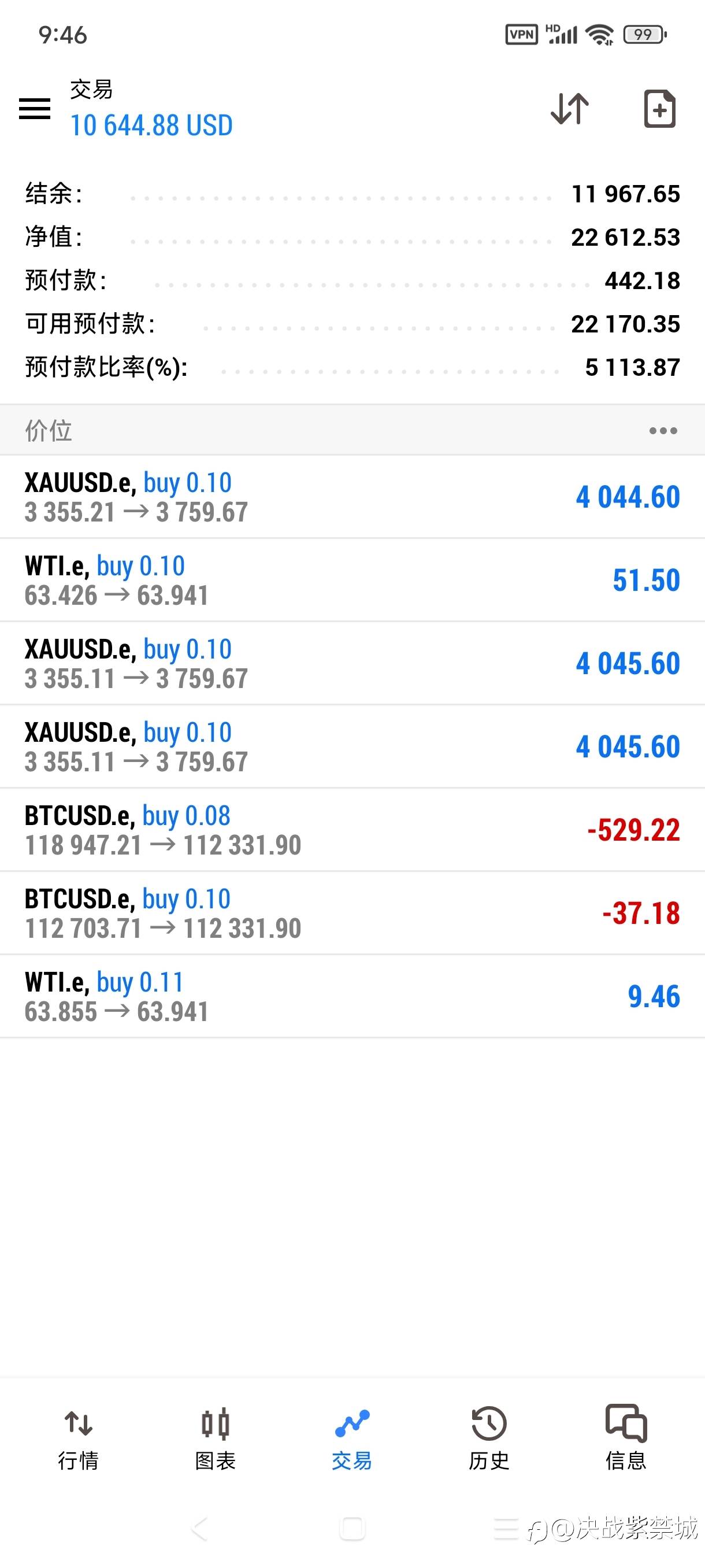Open the WTI.e buy 0.10 position
Screen dimensions: 705x1568
[x=352, y=580]
